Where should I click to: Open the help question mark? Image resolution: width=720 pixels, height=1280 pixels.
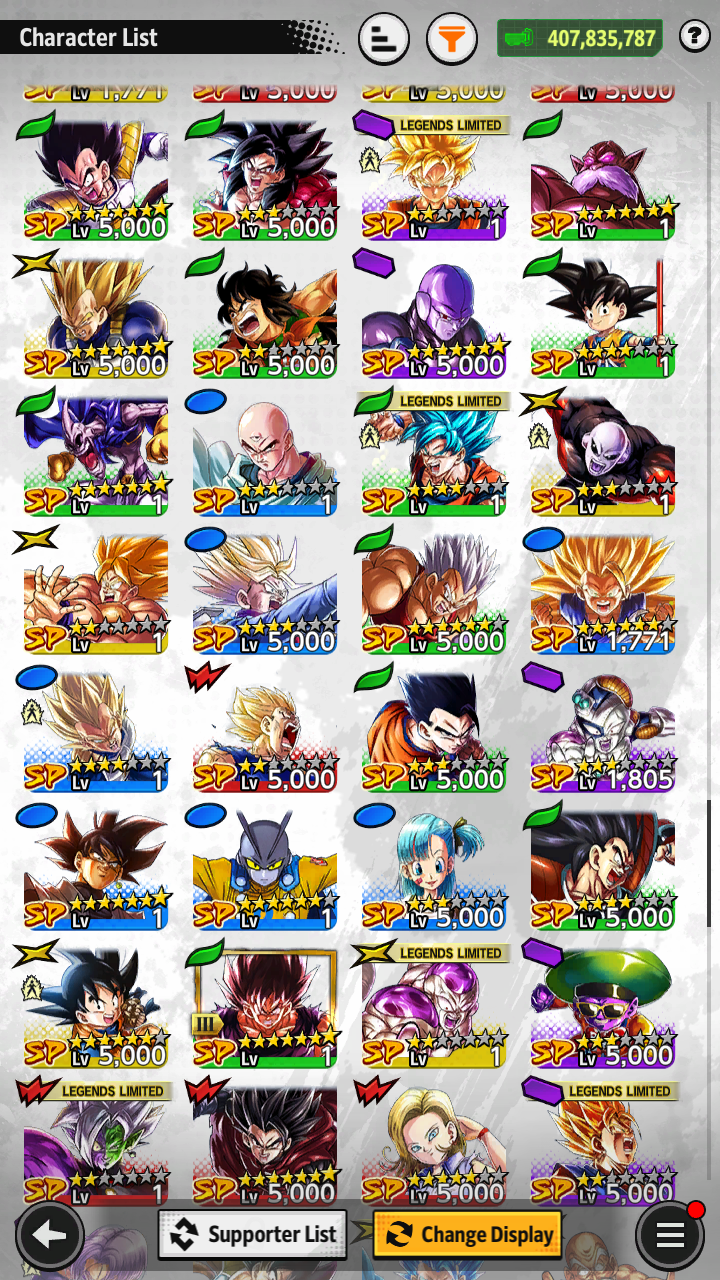[x=694, y=38]
